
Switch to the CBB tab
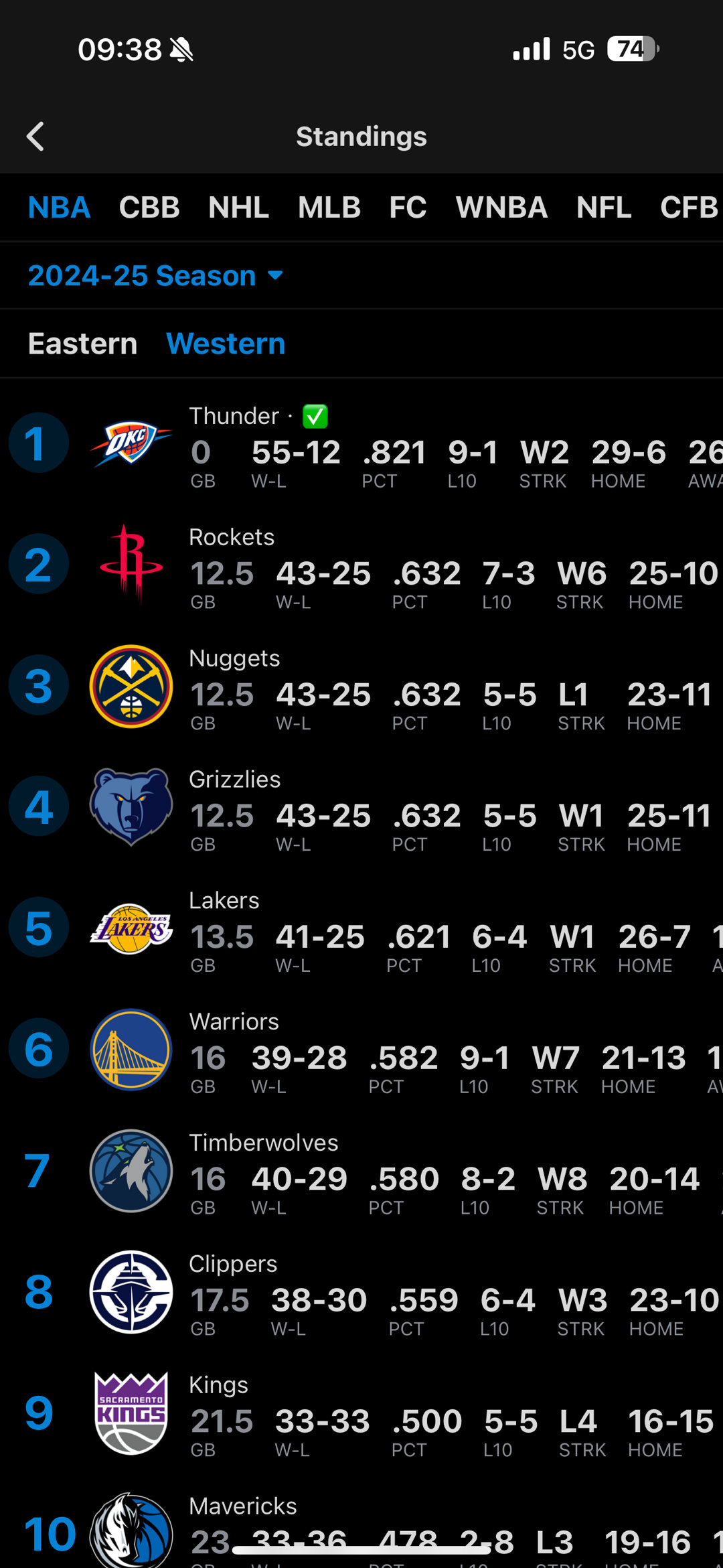pyautogui.click(x=149, y=208)
